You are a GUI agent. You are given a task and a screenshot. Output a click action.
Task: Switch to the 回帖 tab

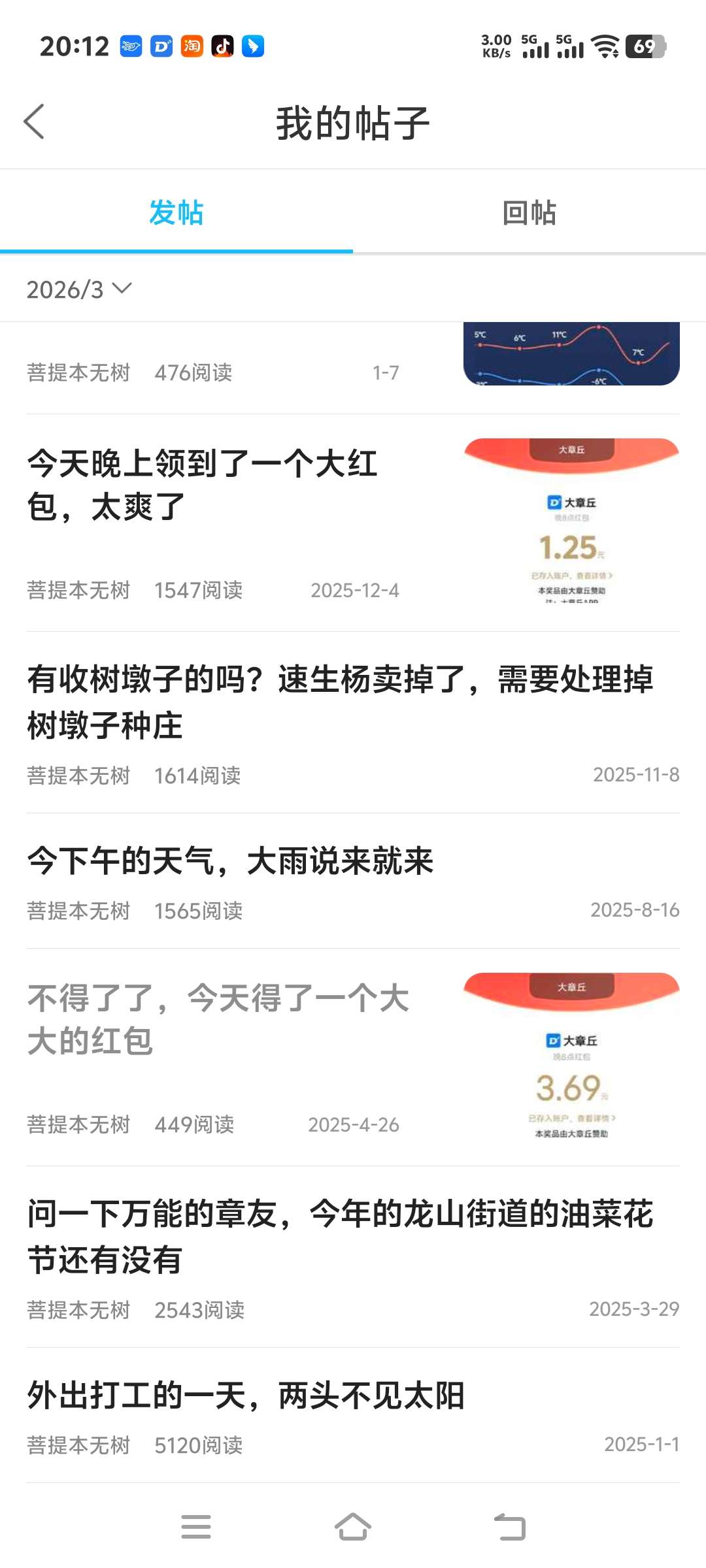[x=529, y=213]
